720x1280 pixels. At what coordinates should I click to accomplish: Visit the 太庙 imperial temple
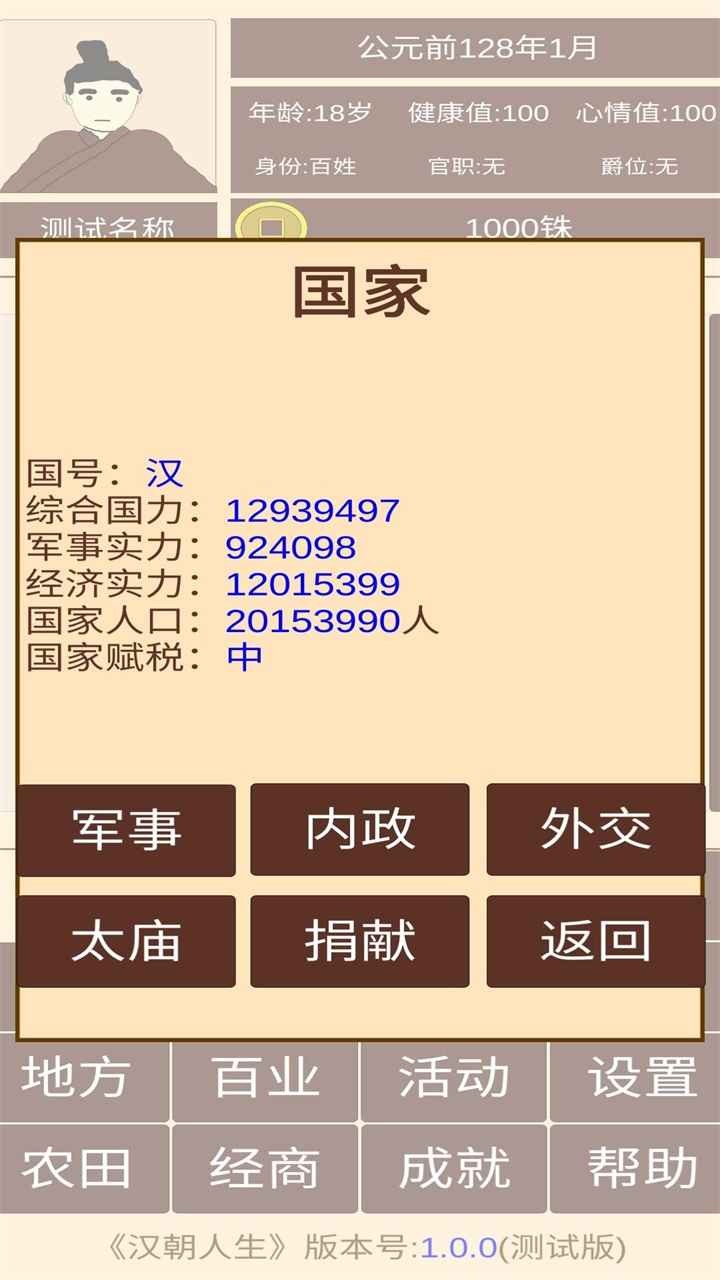tap(126, 941)
